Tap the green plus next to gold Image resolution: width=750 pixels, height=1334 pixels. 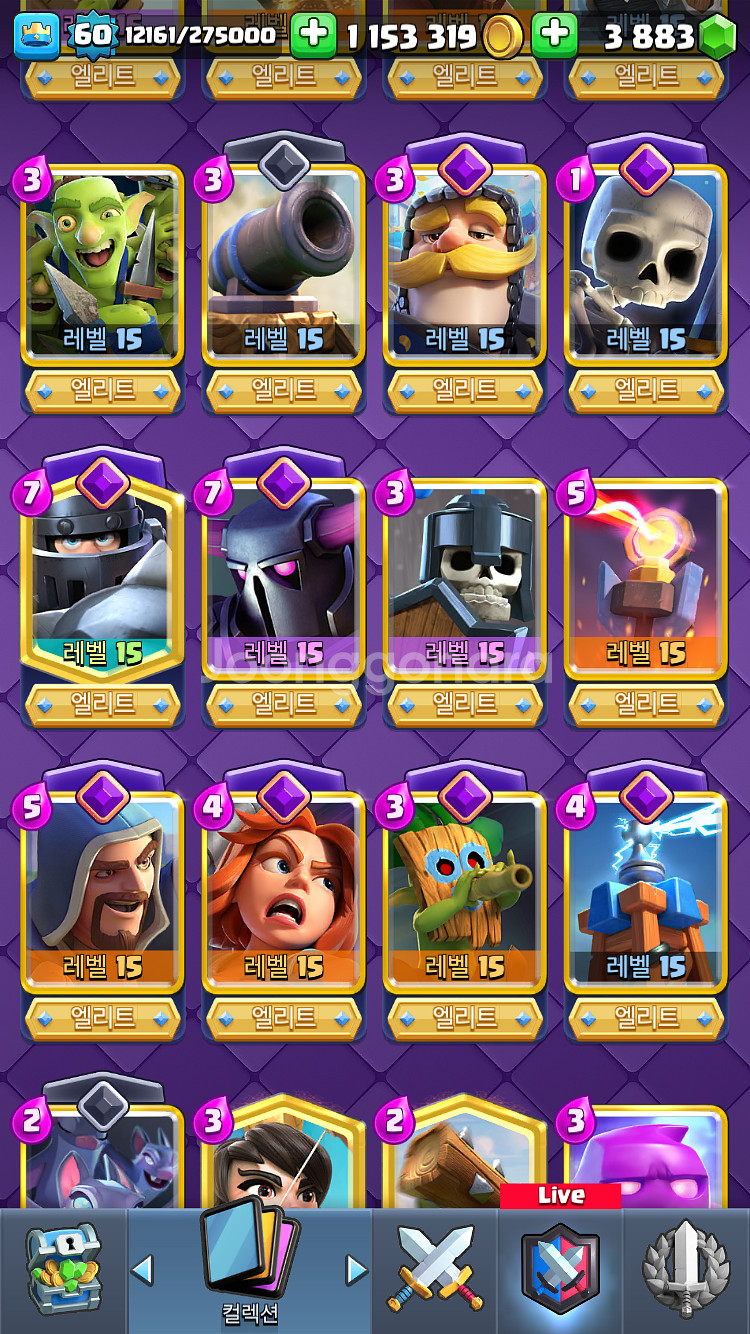coord(313,35)
